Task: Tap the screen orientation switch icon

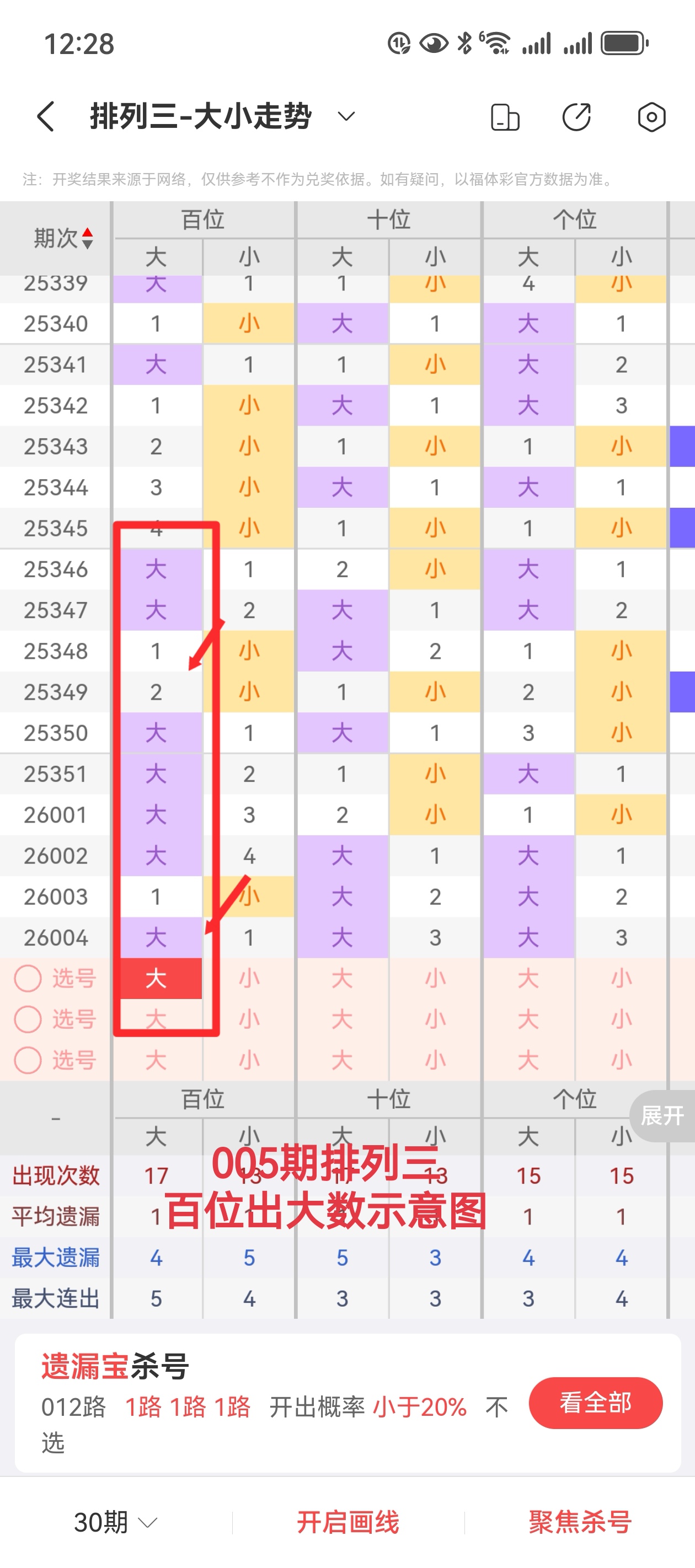Action: pyautogui.click(x=504, y=117)
